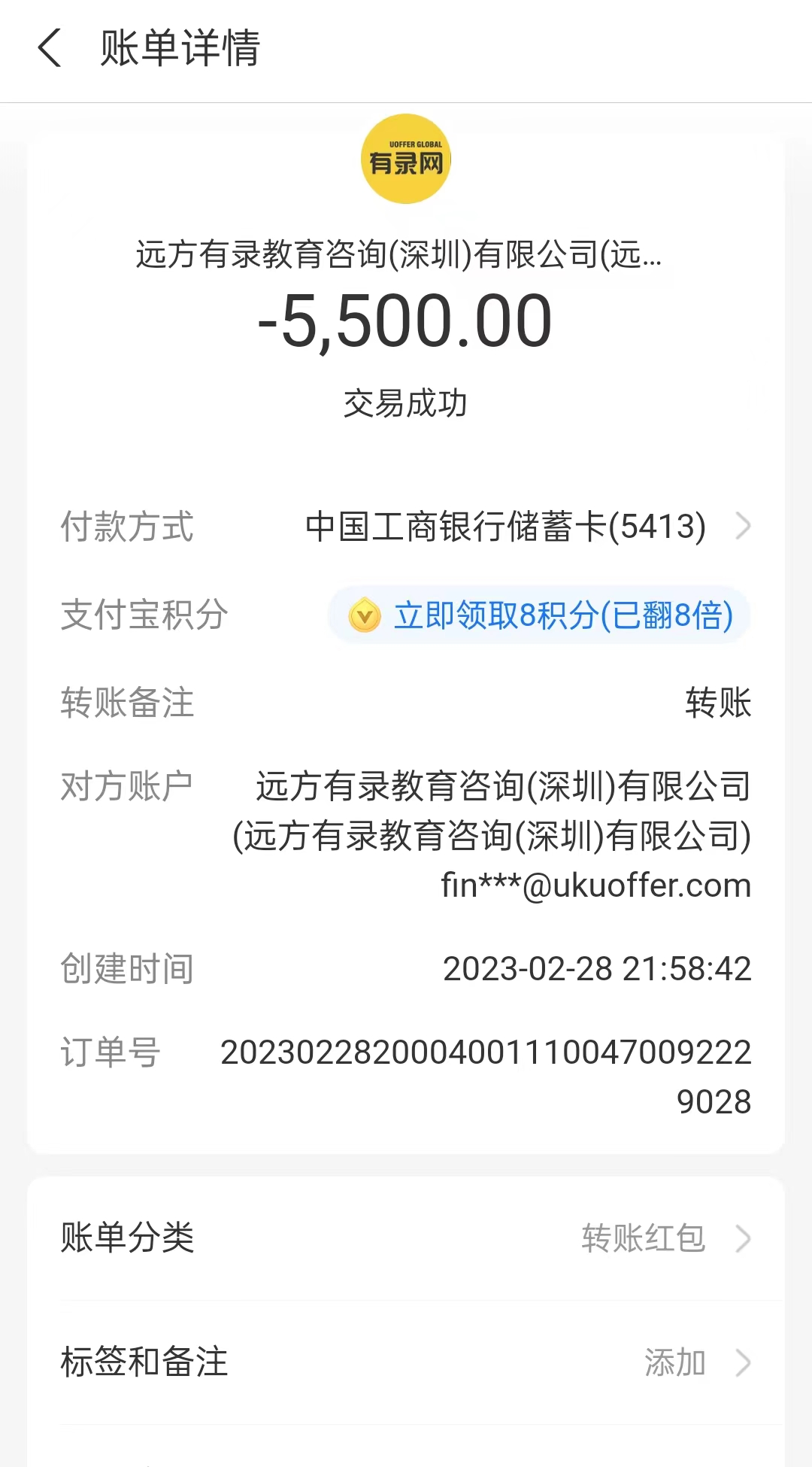The width and height of the screenshot is (812, 1467).
Task: Go back from the 账单详情 page
Action: [50, 48]
